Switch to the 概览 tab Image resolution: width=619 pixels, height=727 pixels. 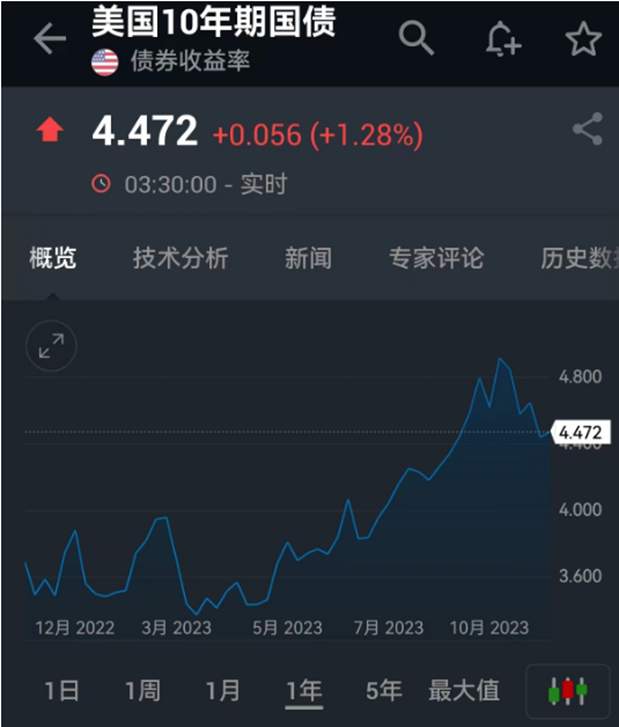52,258
